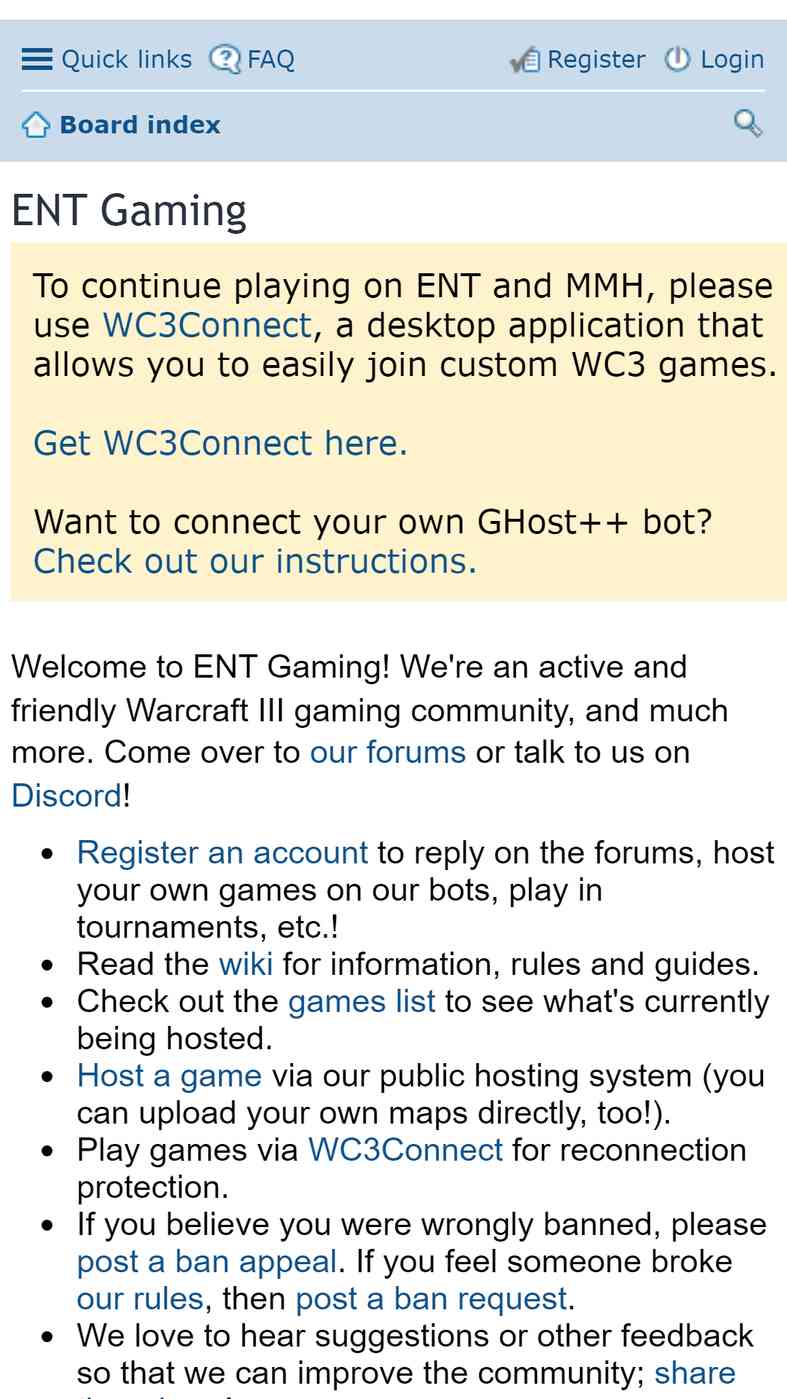
Task: Open the wiki link
Action: coord(245,964)
